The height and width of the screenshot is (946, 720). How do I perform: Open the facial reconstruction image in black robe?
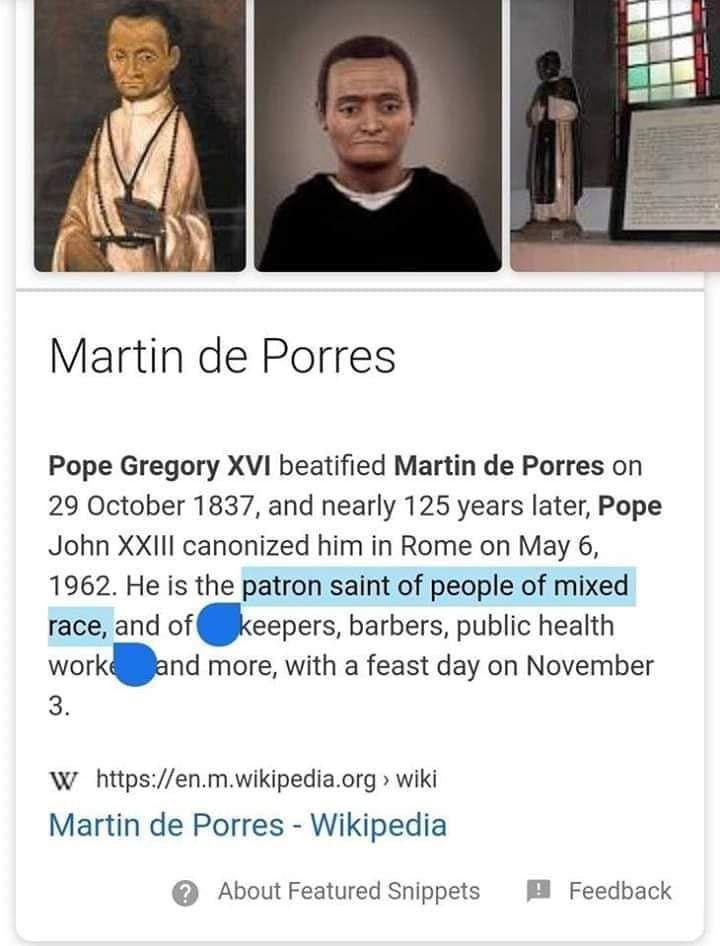pos(377,135)
